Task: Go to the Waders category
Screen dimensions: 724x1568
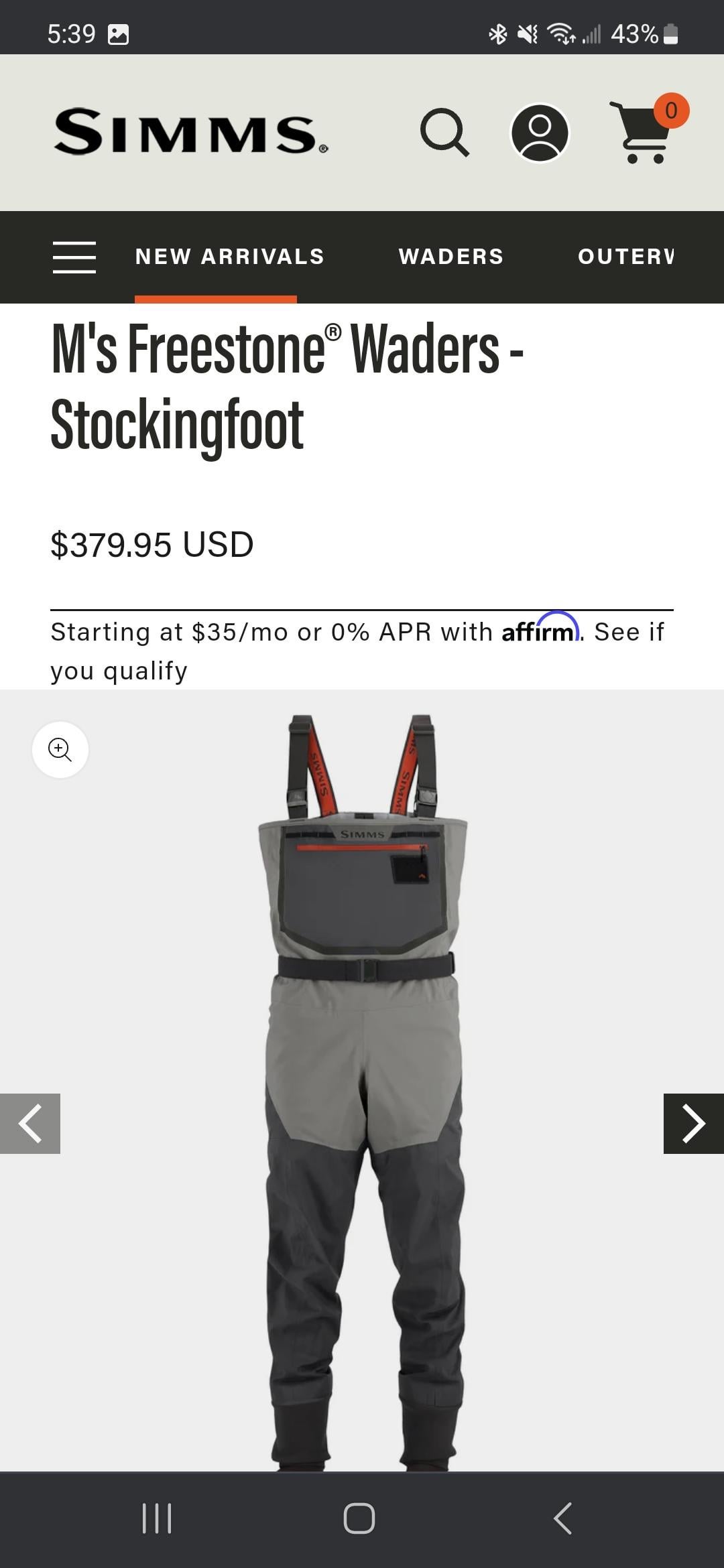Action: 450,257
